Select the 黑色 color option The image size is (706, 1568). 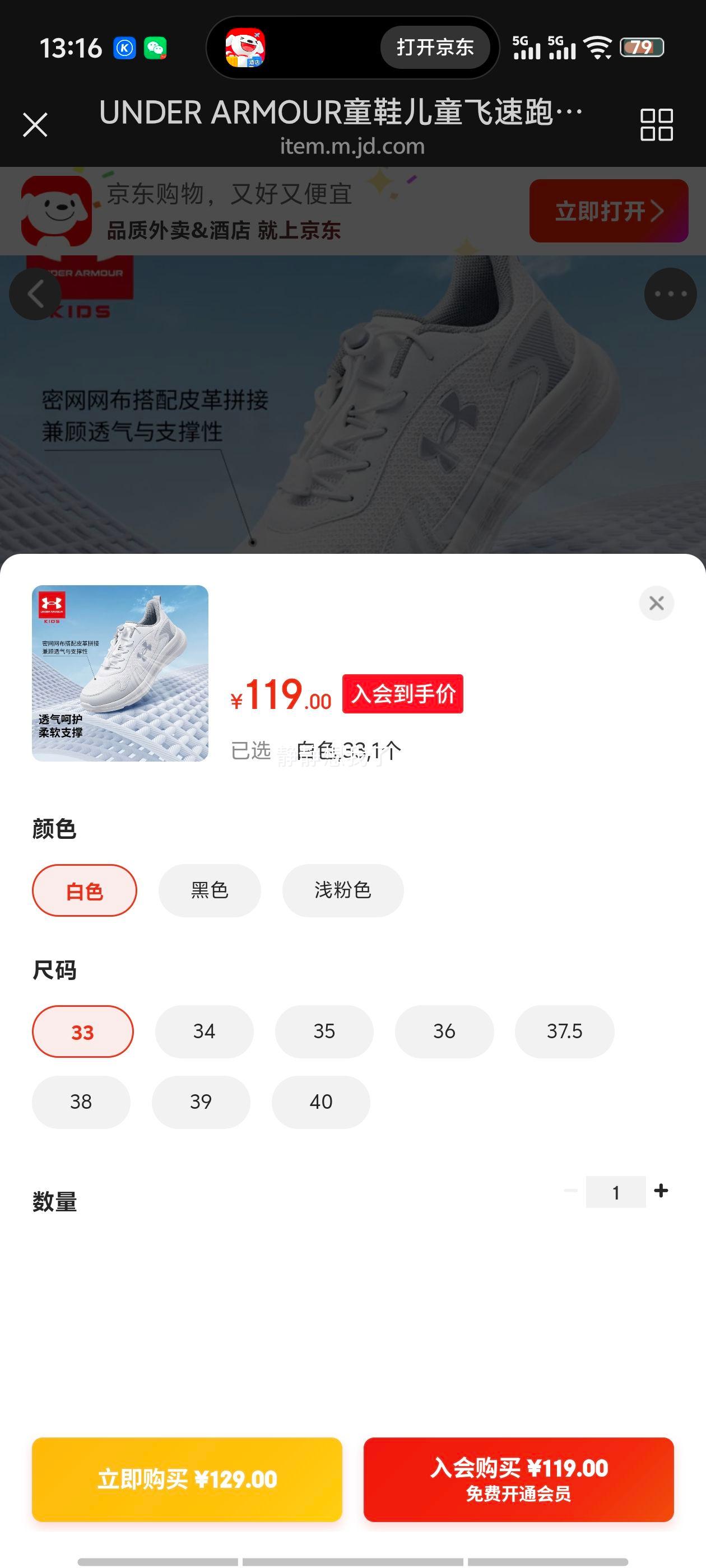coord(208,890)
